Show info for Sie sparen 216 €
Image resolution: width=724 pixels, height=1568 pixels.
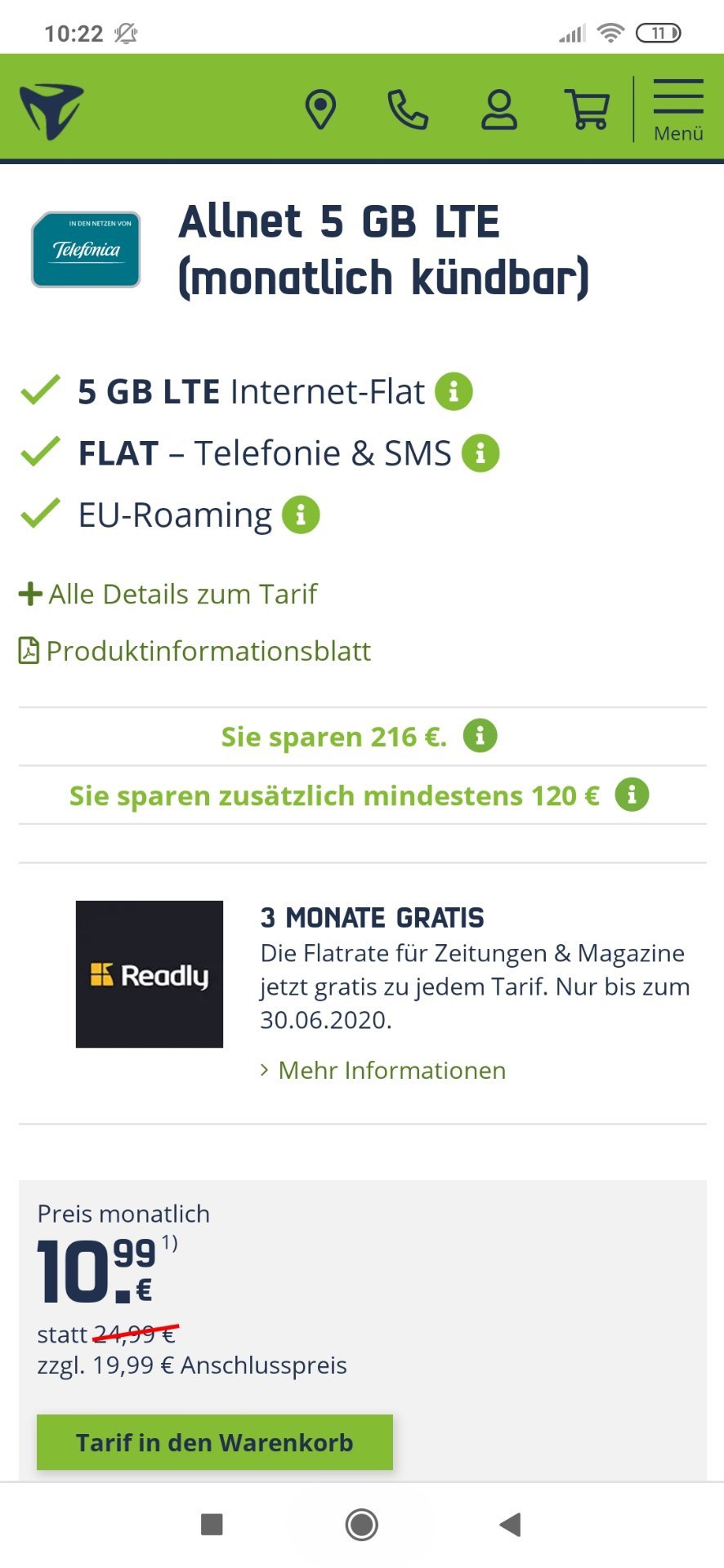[x=480, y=736]
